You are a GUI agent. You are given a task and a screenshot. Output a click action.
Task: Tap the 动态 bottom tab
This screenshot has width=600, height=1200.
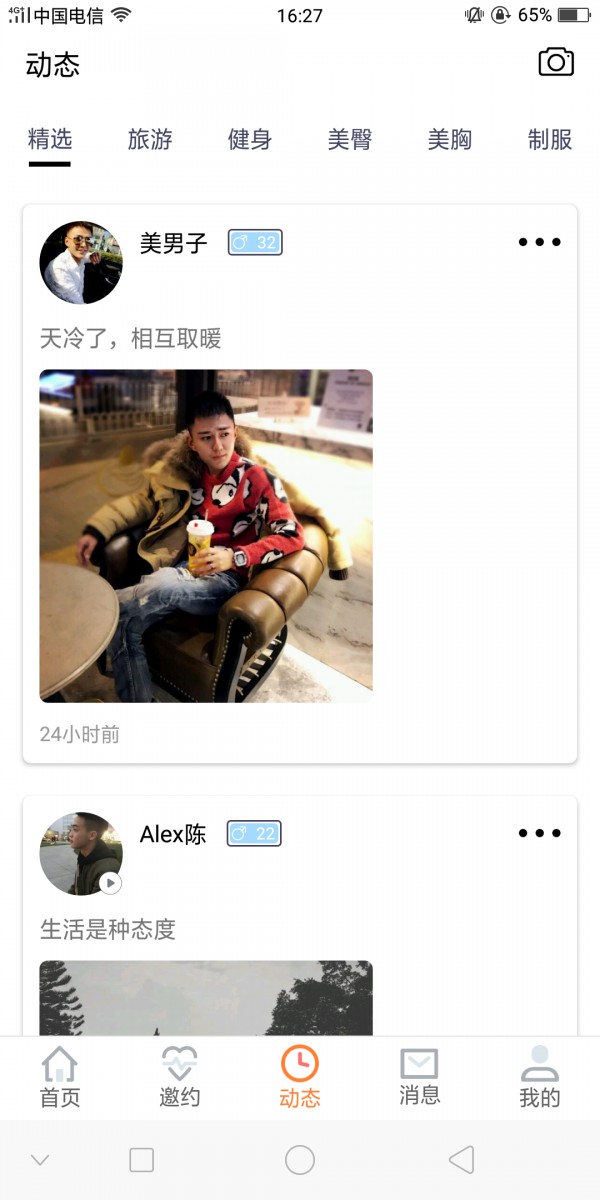(300, 1077)
